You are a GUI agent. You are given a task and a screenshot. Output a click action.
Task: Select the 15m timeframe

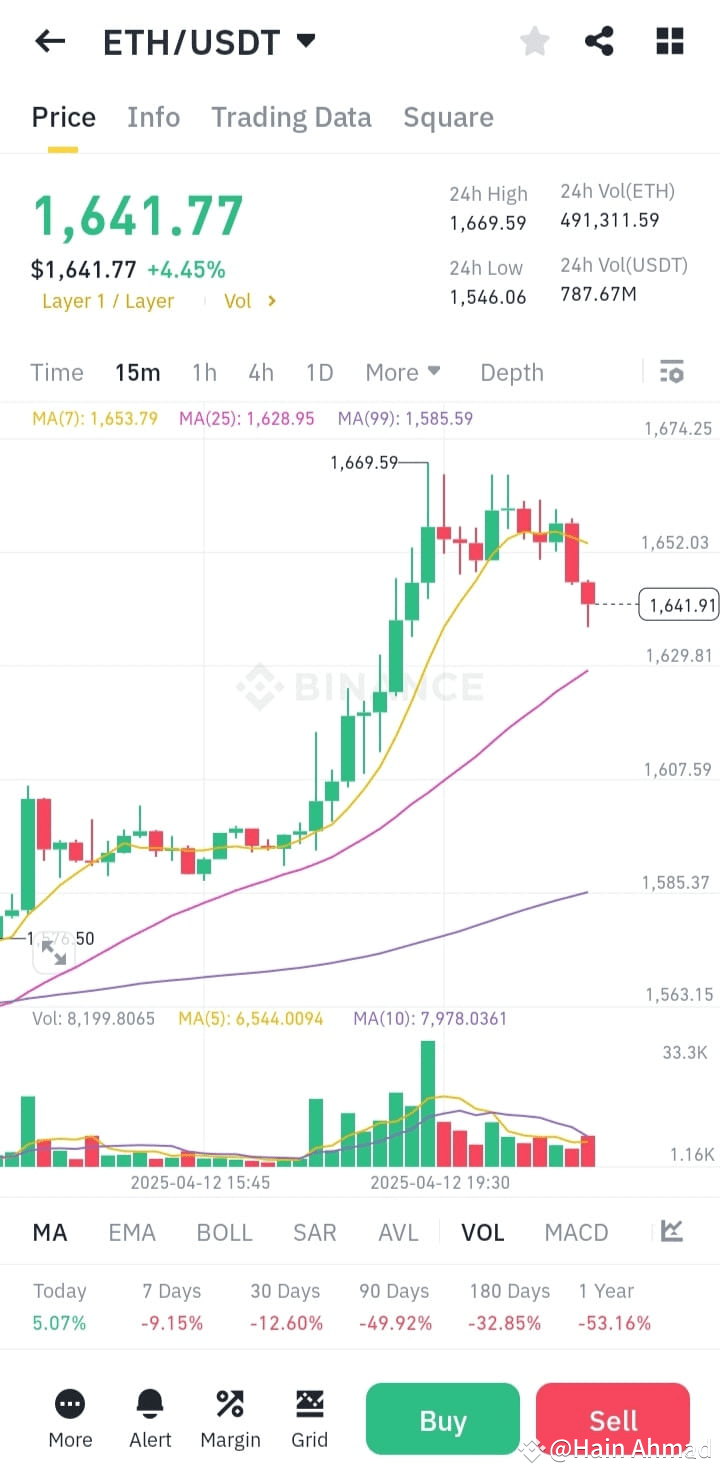coord(138,371)
